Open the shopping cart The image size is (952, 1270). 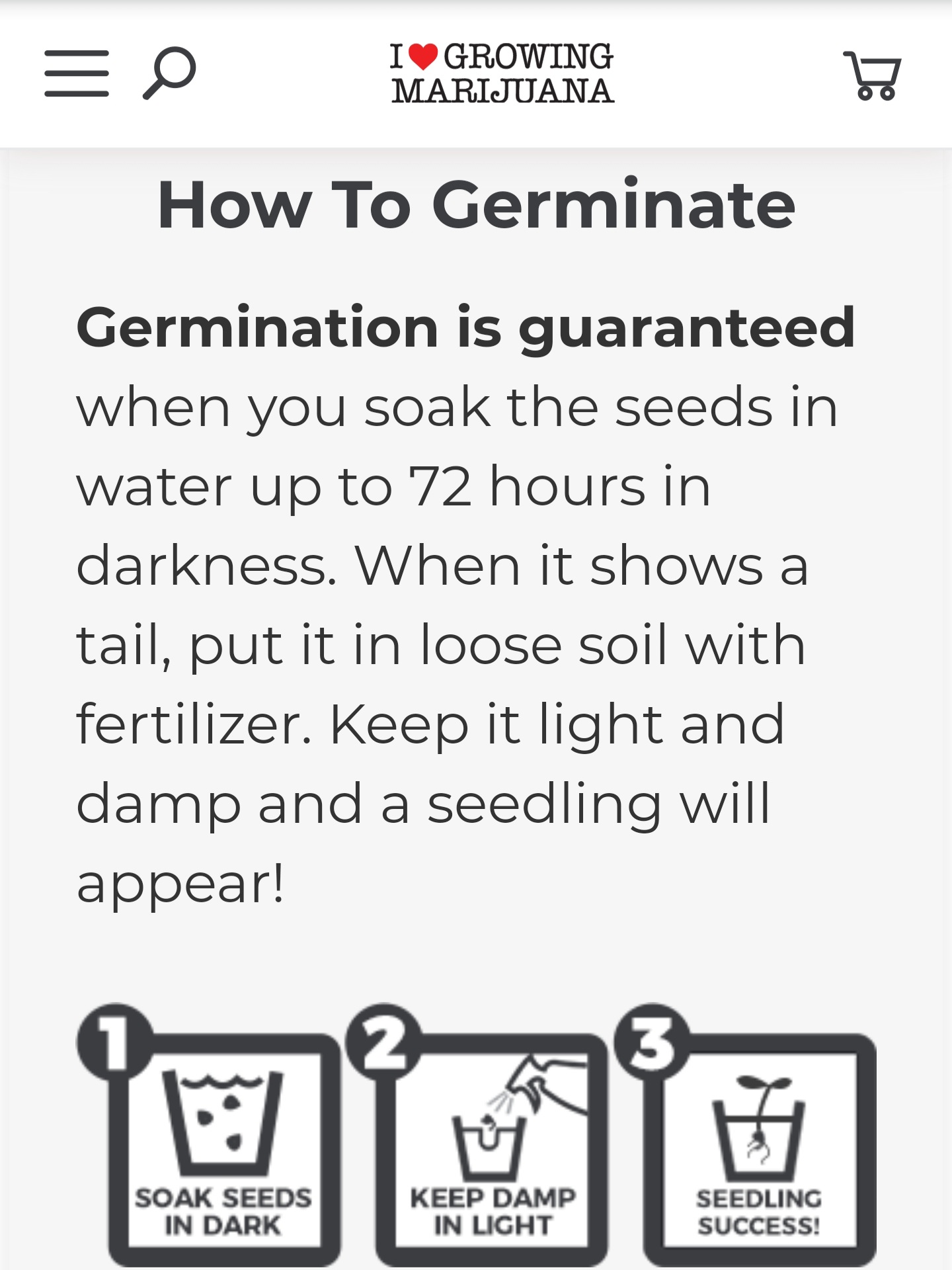873,75
